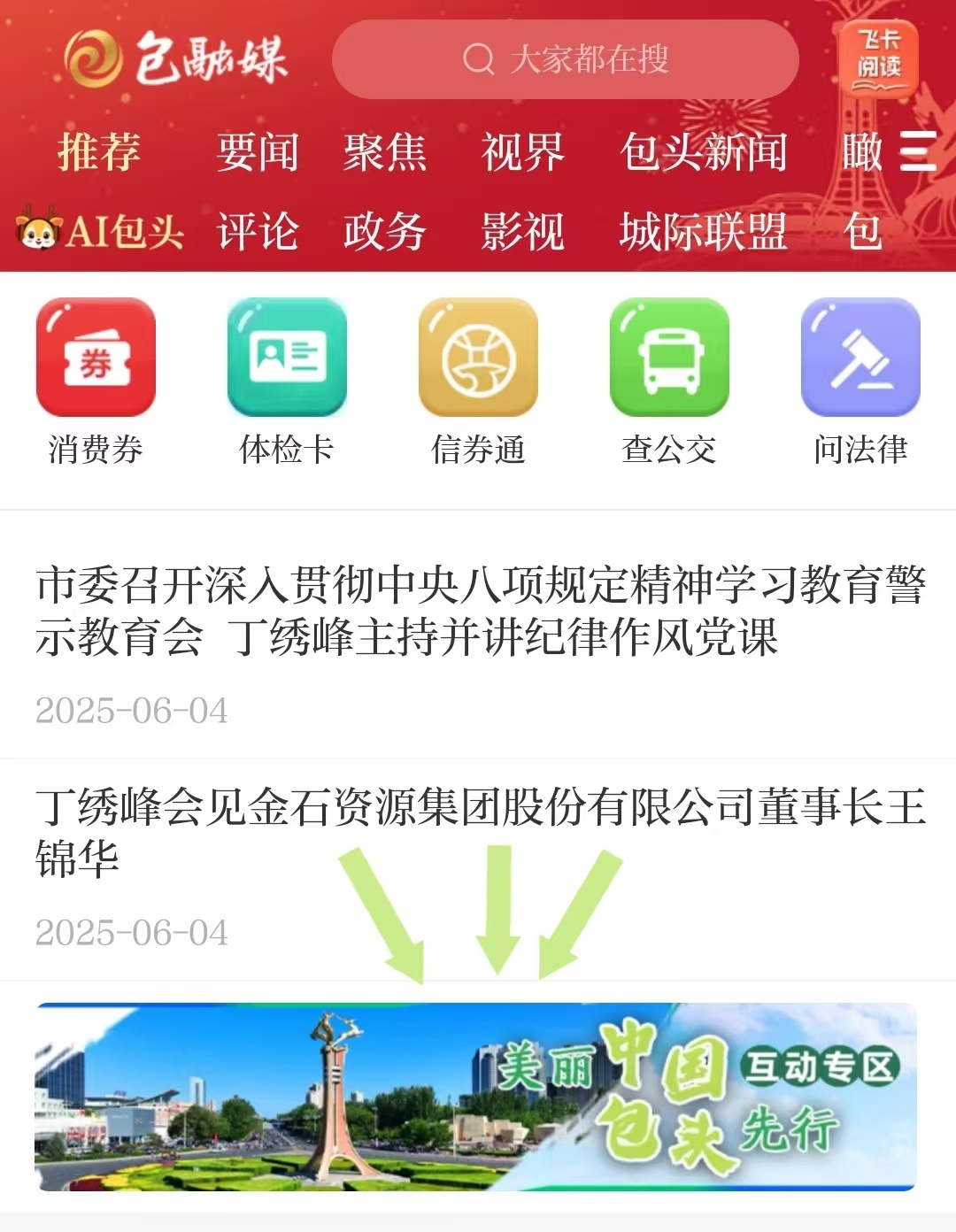Screen dimensions: 956x1232
Task: Switch to the 聚焦 tab
Action: (x=385, y=151)
